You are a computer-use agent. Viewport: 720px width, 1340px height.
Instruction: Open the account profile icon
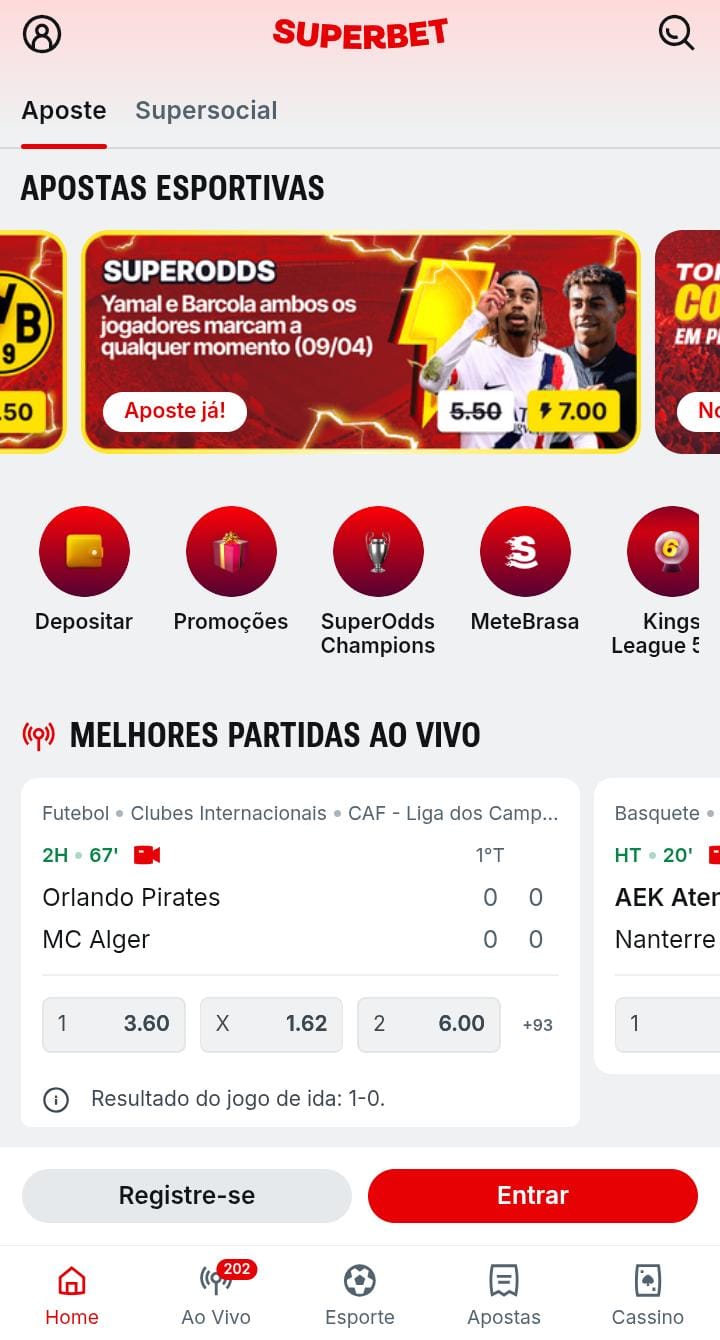[x=40, y=33]
